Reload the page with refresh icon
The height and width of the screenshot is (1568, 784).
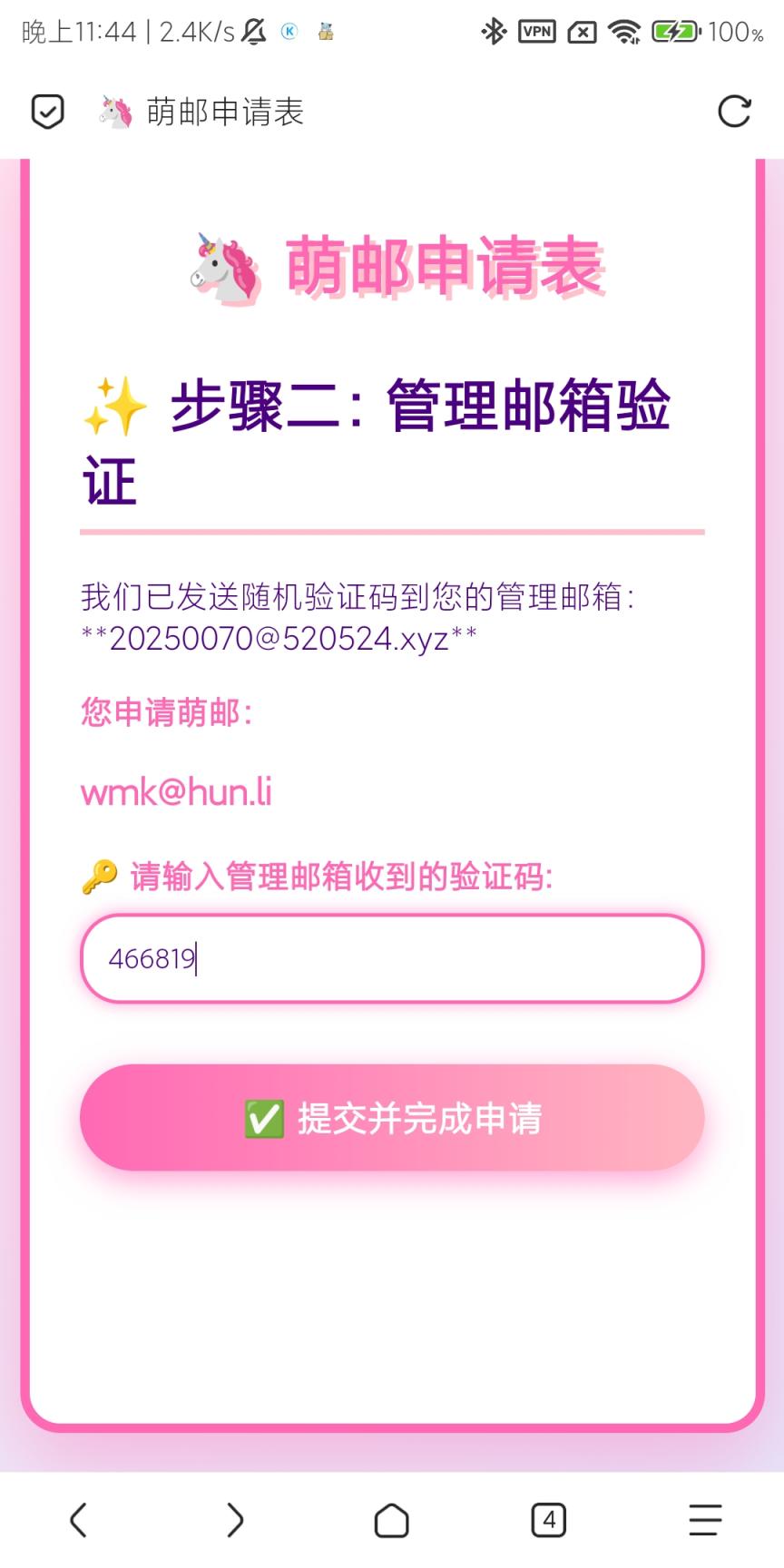pyautogui.click(x=734, y=112)
